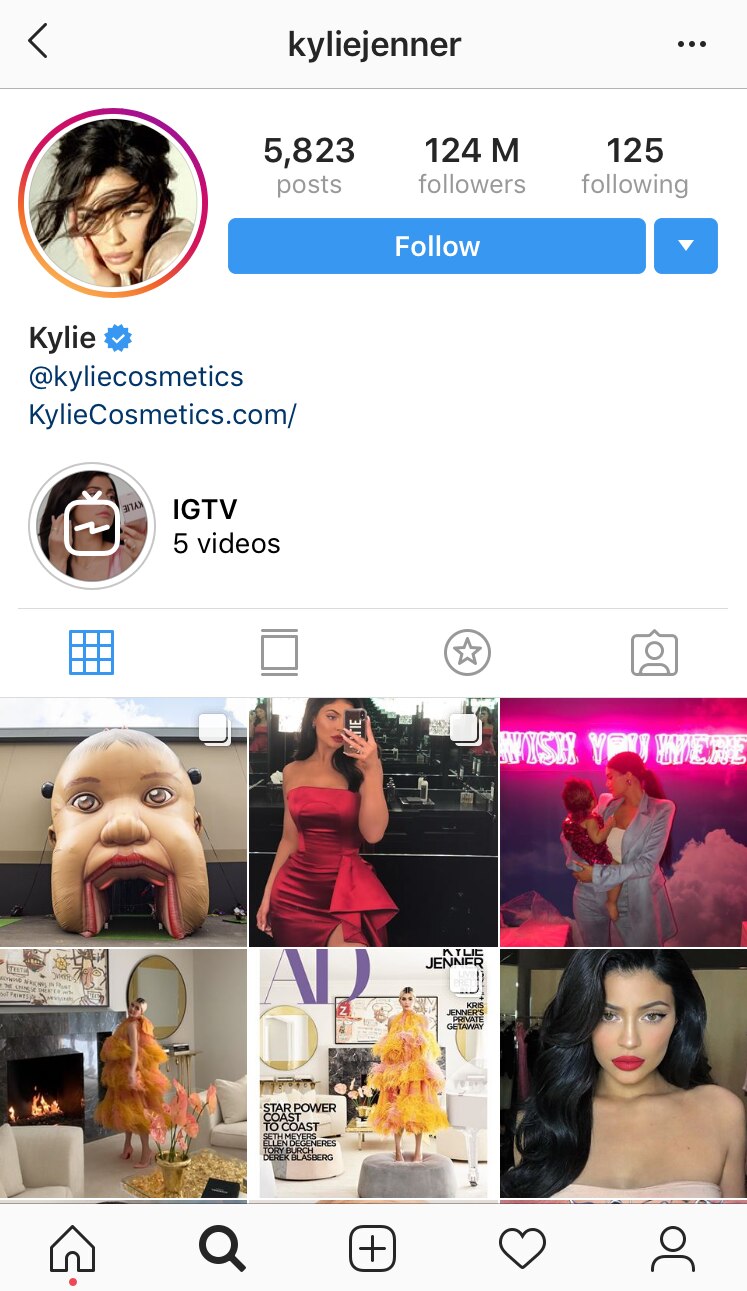Open the red dress mirror selfie post

point(373,822)
